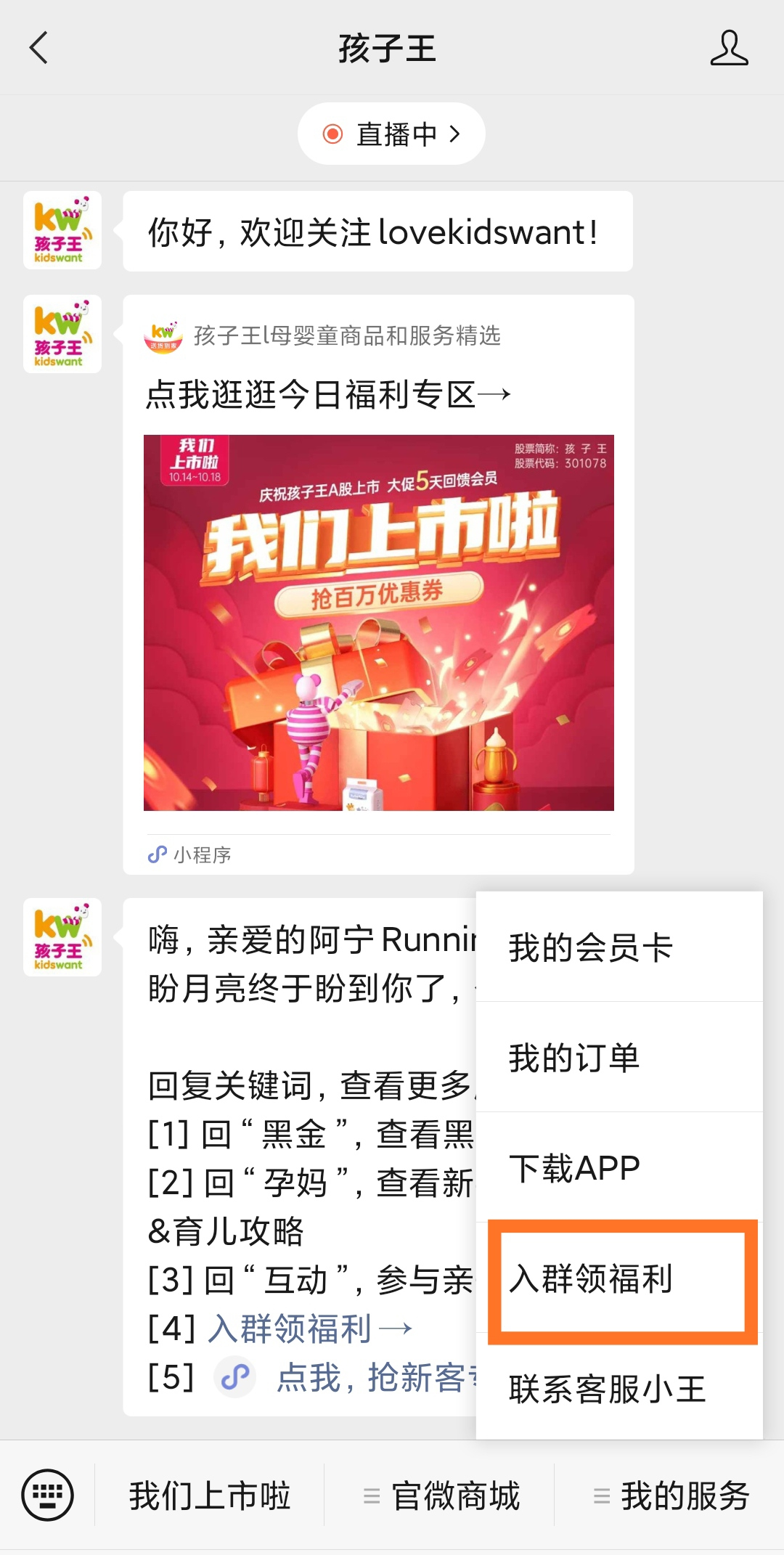Choose 下载APP in the popup menu
Image resolution: width=784 pixels, height=1555 pixels.
click(618, 1168)
